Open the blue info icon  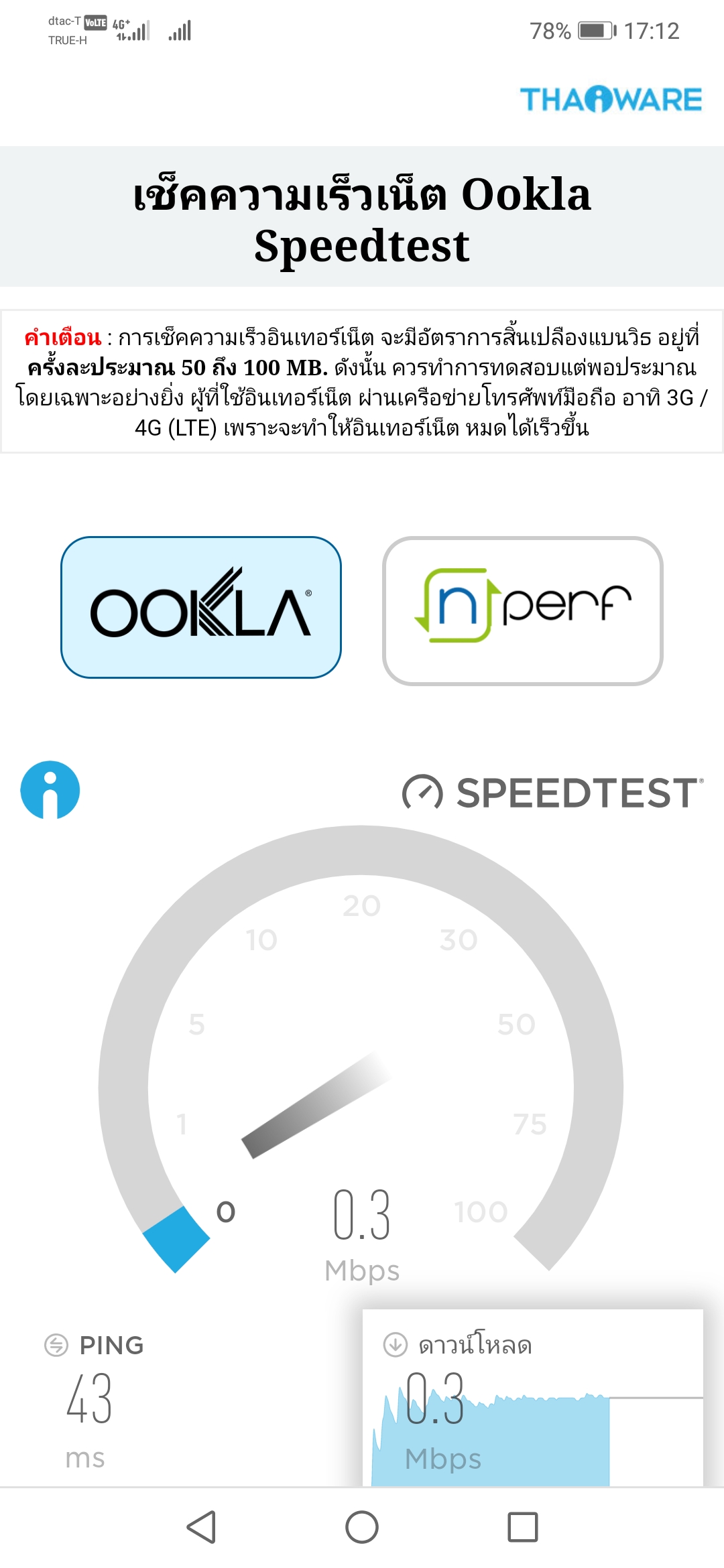point(50,790)
